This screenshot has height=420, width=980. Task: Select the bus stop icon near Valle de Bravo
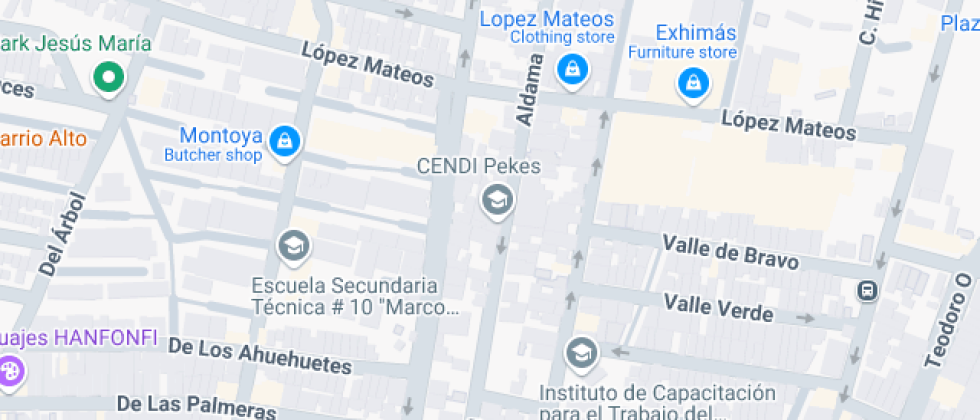click(x=868, y=290)
